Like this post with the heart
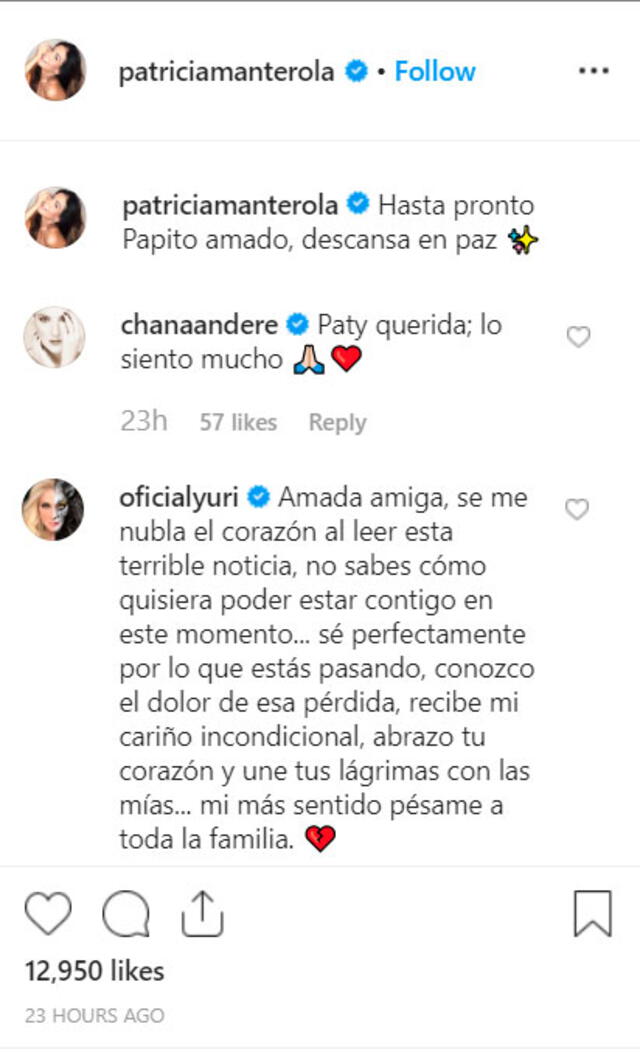Screen dimensions: 640x1052 click(x=48, y=913)
